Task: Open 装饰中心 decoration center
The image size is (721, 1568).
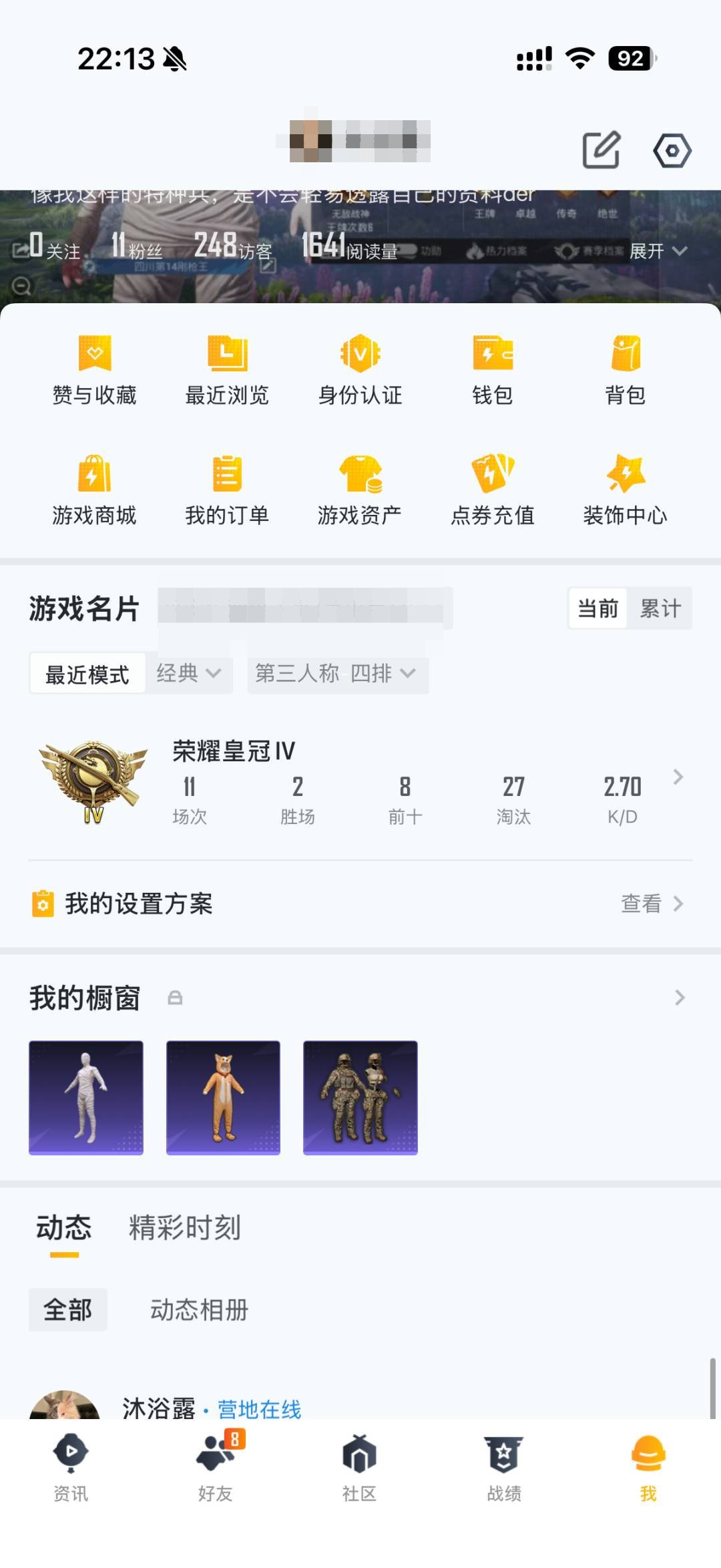Action: coord(626,489)
